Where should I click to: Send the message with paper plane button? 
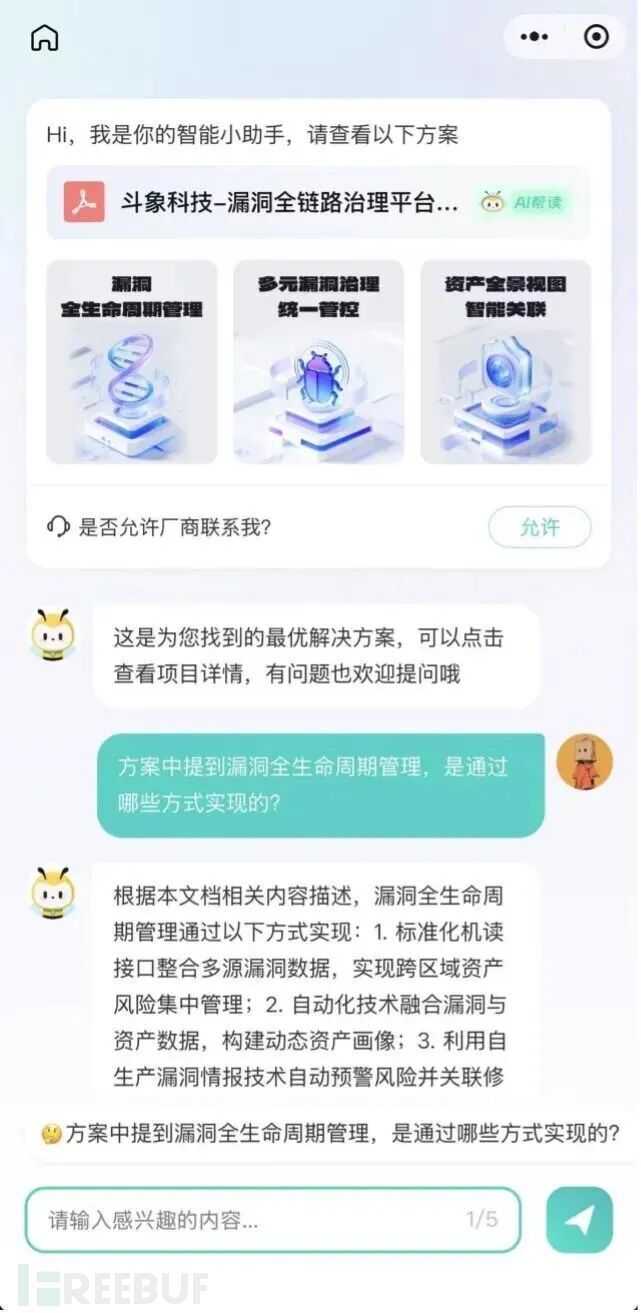click(579, 1220)
